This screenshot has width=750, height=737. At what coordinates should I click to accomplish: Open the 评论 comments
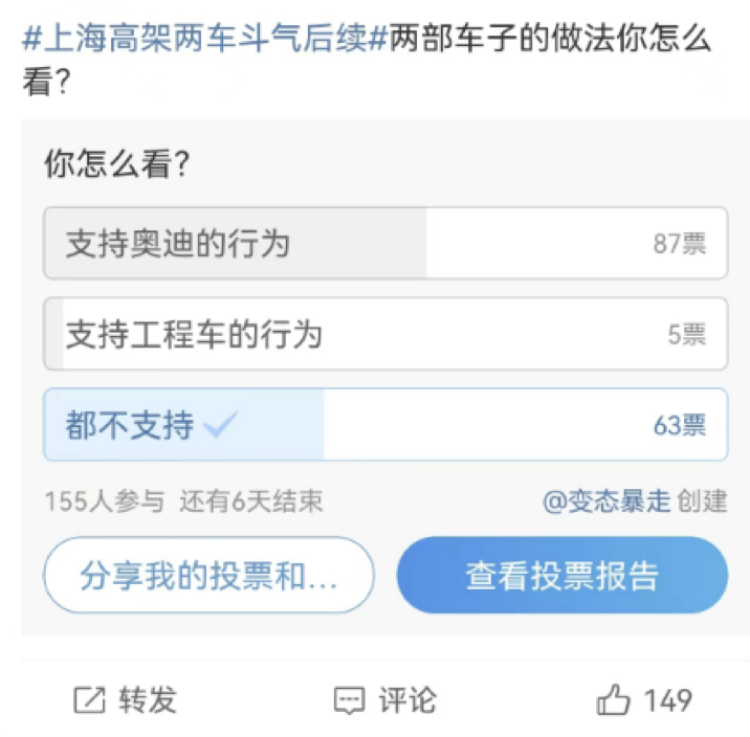[x=385, y=700]
